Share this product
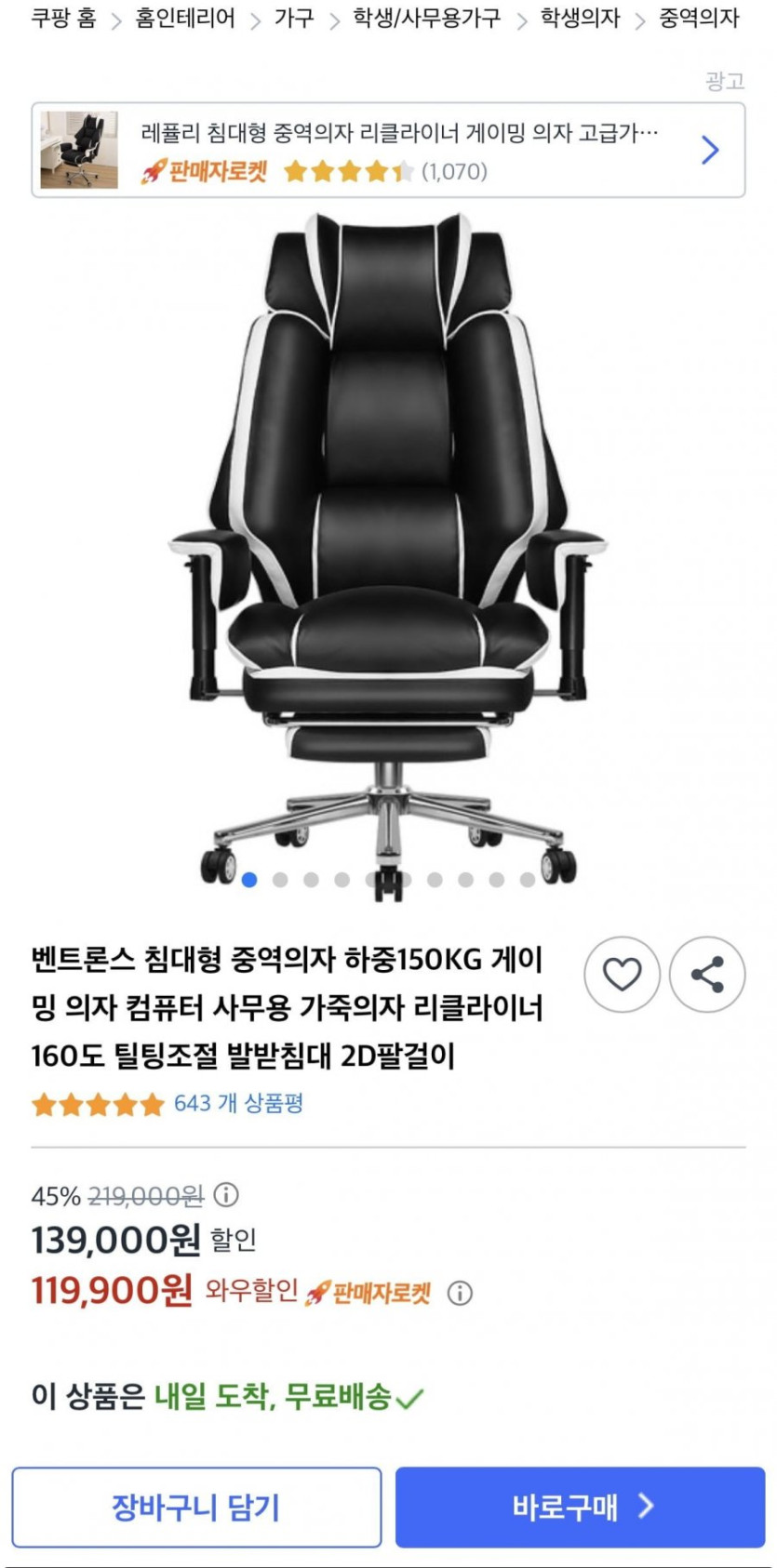Screen dimensions: 777x1568 707,974
